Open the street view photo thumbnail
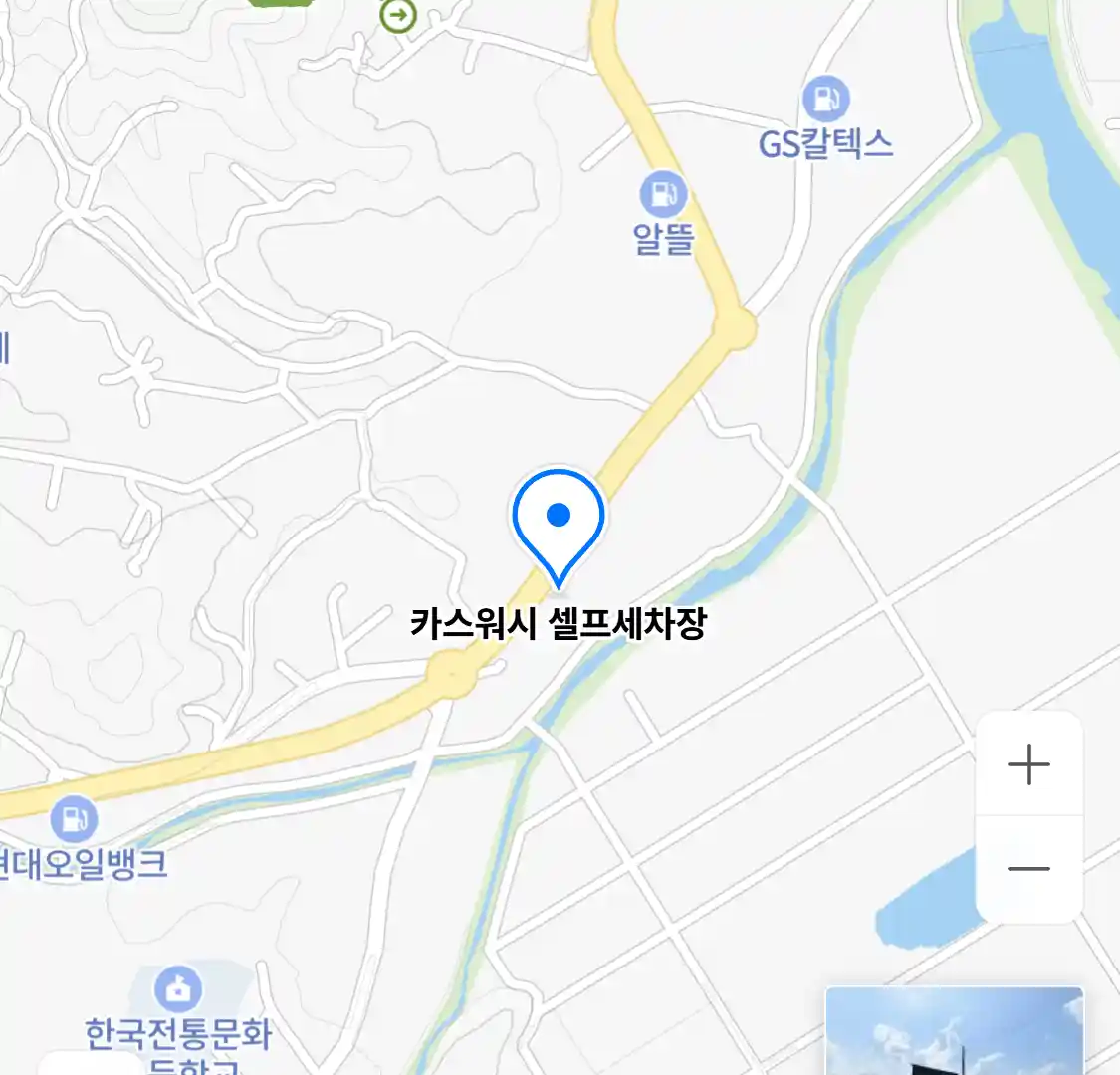Image resolution: width=1120 pixels, height=1075 pixels. pos(954,1031)
